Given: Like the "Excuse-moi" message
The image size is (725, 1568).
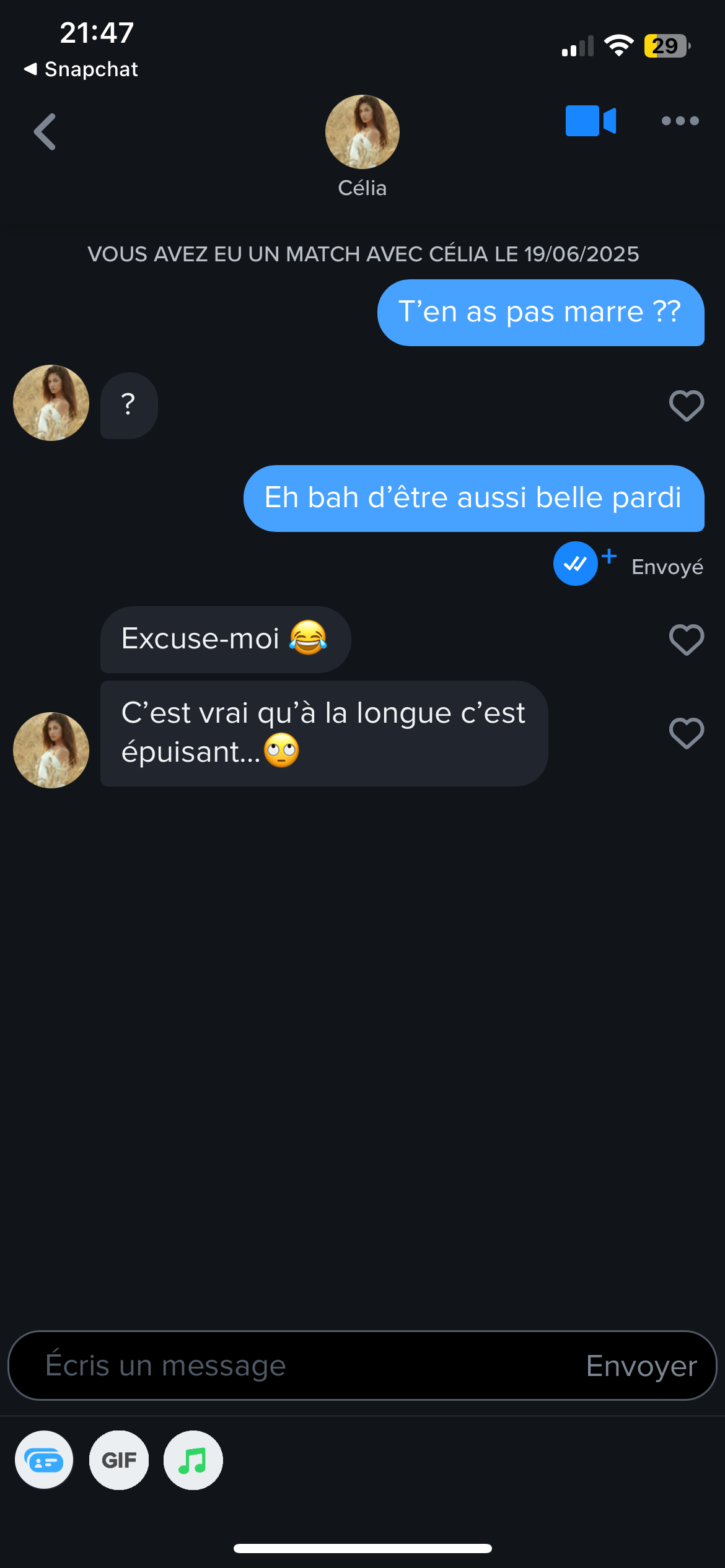Looking at the screenshot, I should point(687,639).
